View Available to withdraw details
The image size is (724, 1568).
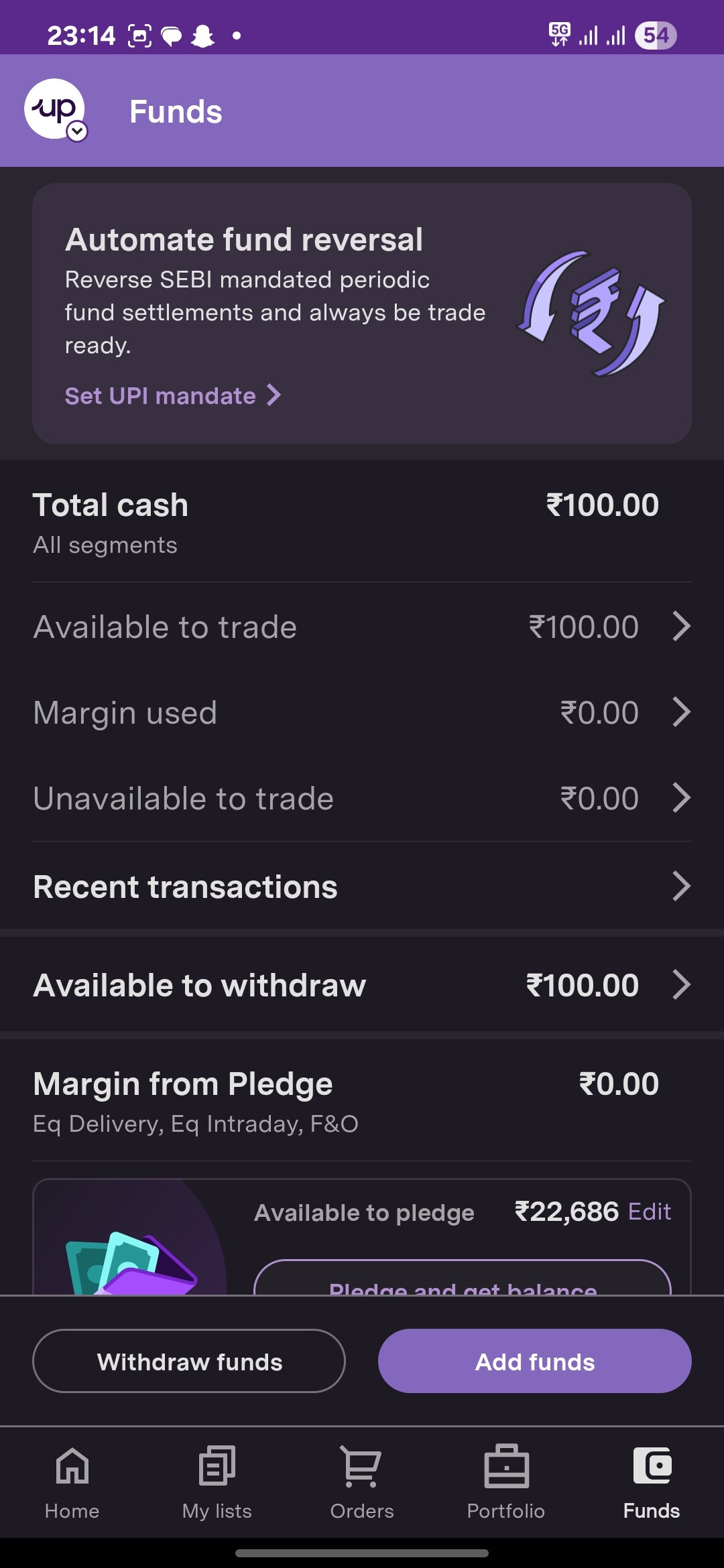coord(362,986)
